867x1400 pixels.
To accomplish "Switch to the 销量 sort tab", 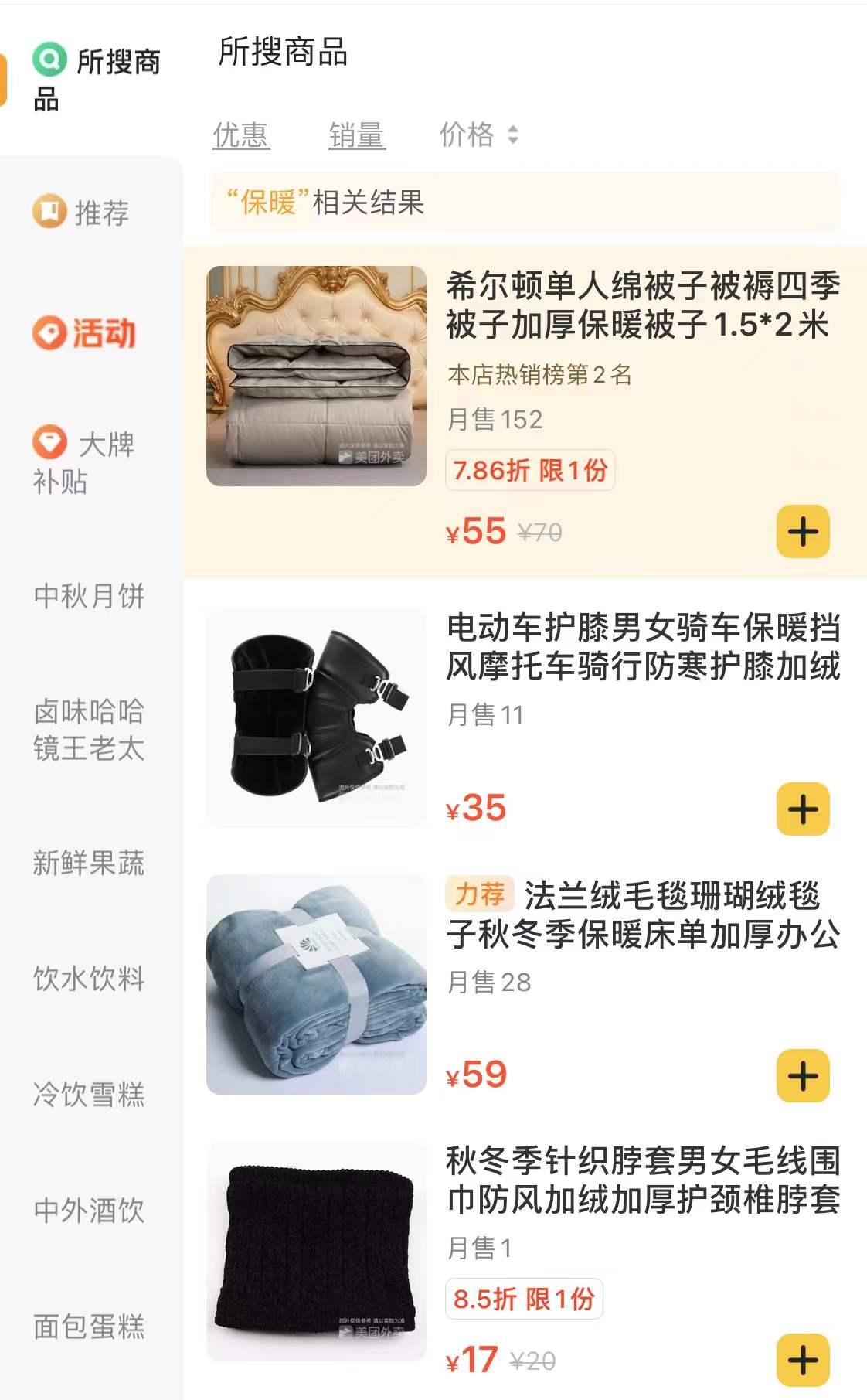I will pos(355,136).
